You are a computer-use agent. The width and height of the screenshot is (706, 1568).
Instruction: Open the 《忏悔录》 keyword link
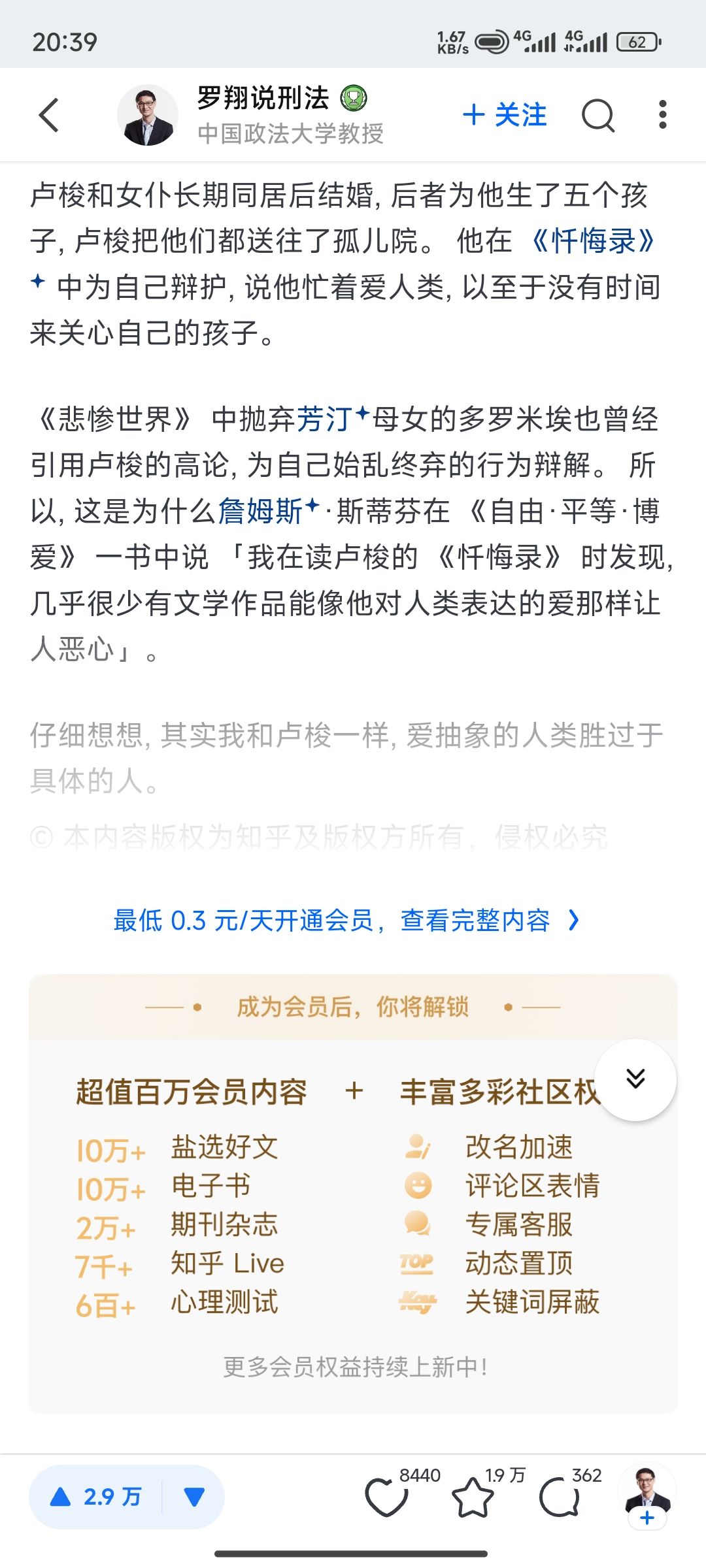click(592, 241)
